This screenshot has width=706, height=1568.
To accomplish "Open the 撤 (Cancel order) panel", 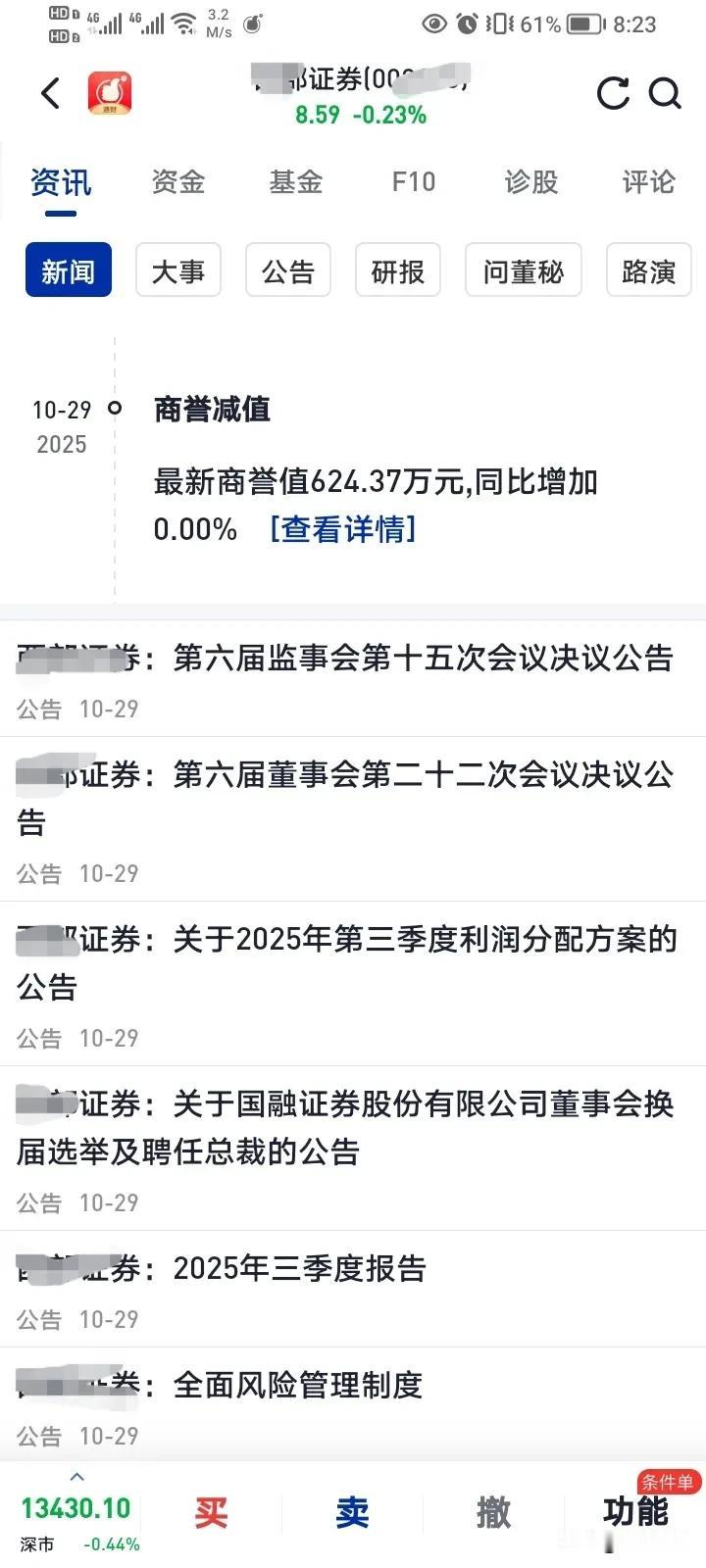I will (x=493, y=1514).
